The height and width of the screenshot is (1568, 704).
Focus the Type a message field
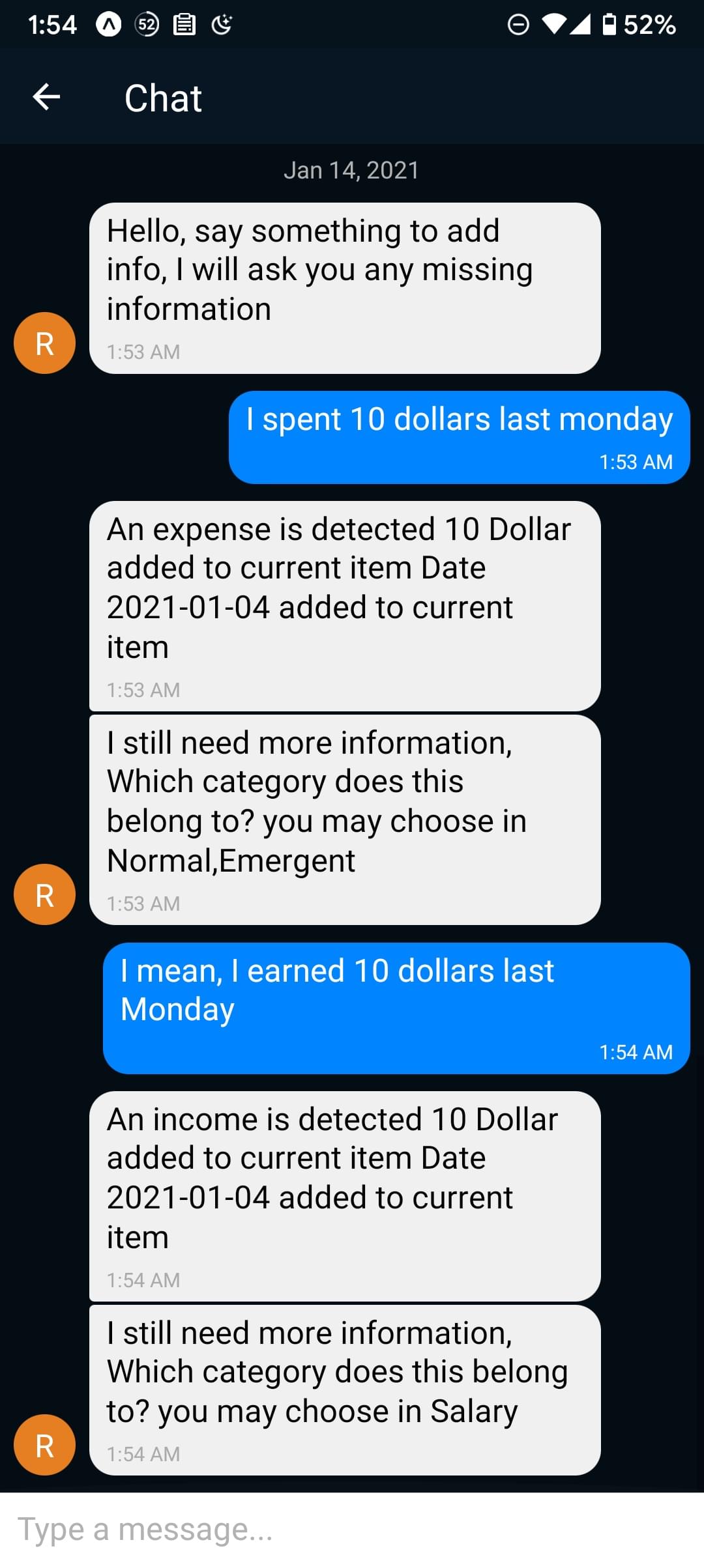click(352, 1529)
